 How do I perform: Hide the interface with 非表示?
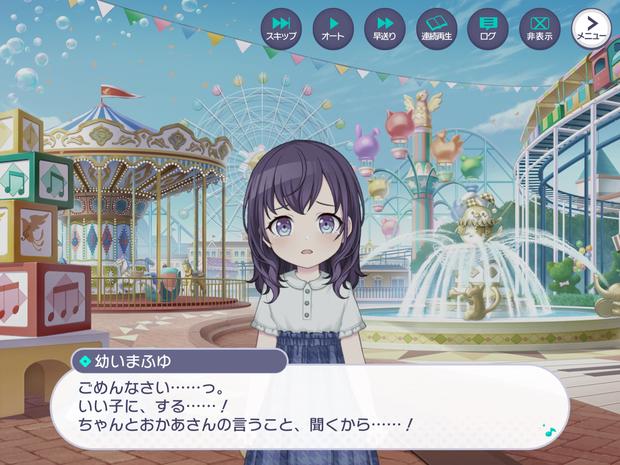[539, 27]
